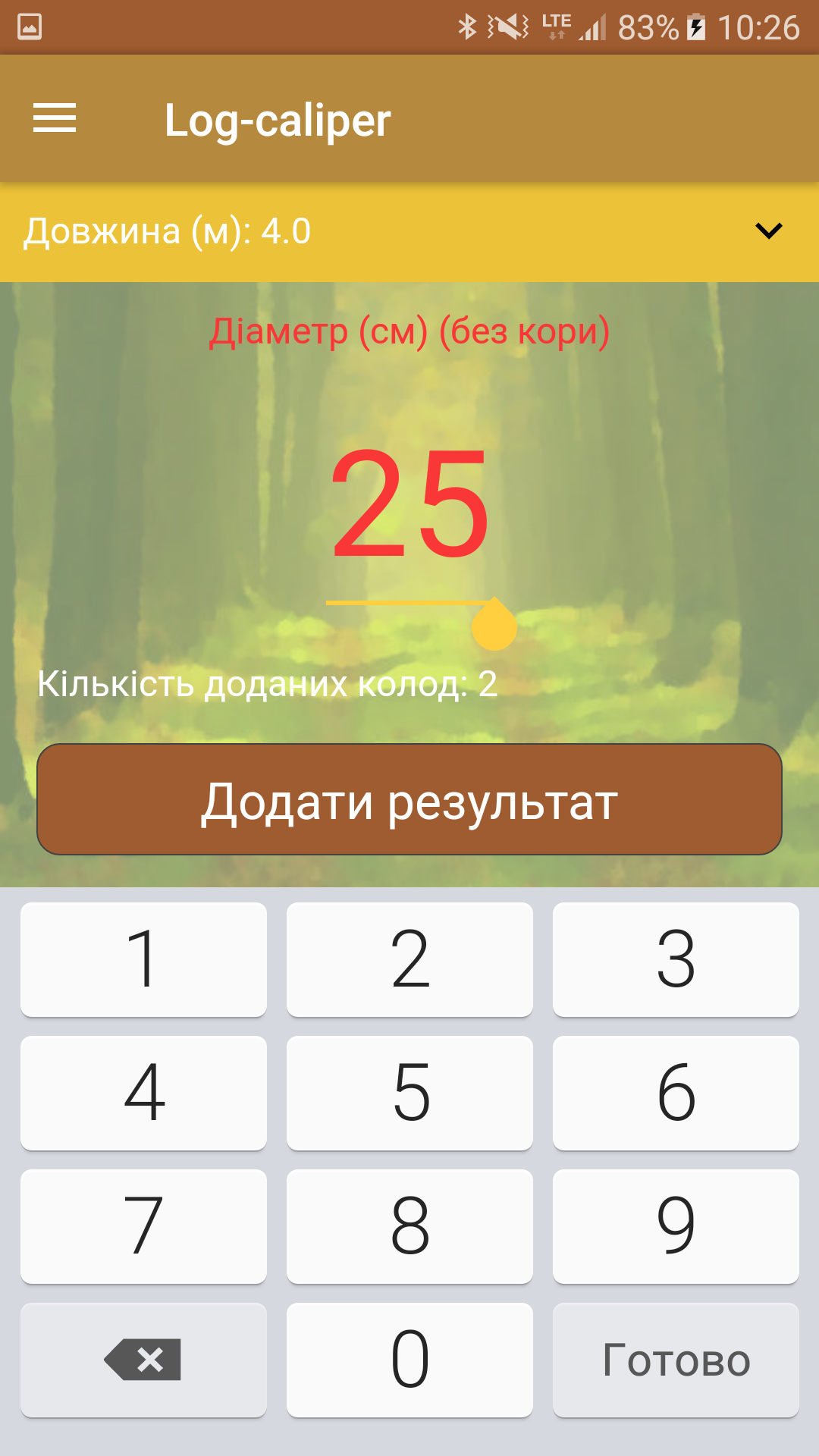
Task: Delete last digit with backspace key
Action: point(143,1360)
